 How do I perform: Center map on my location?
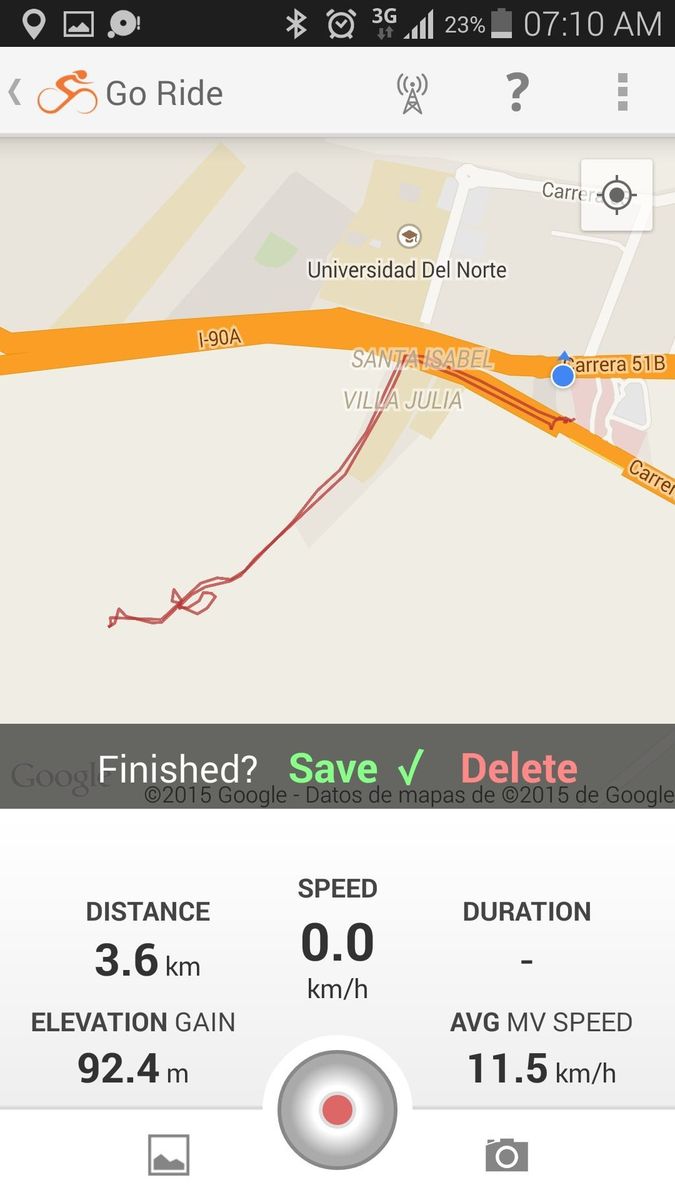(x=616, y=195)
